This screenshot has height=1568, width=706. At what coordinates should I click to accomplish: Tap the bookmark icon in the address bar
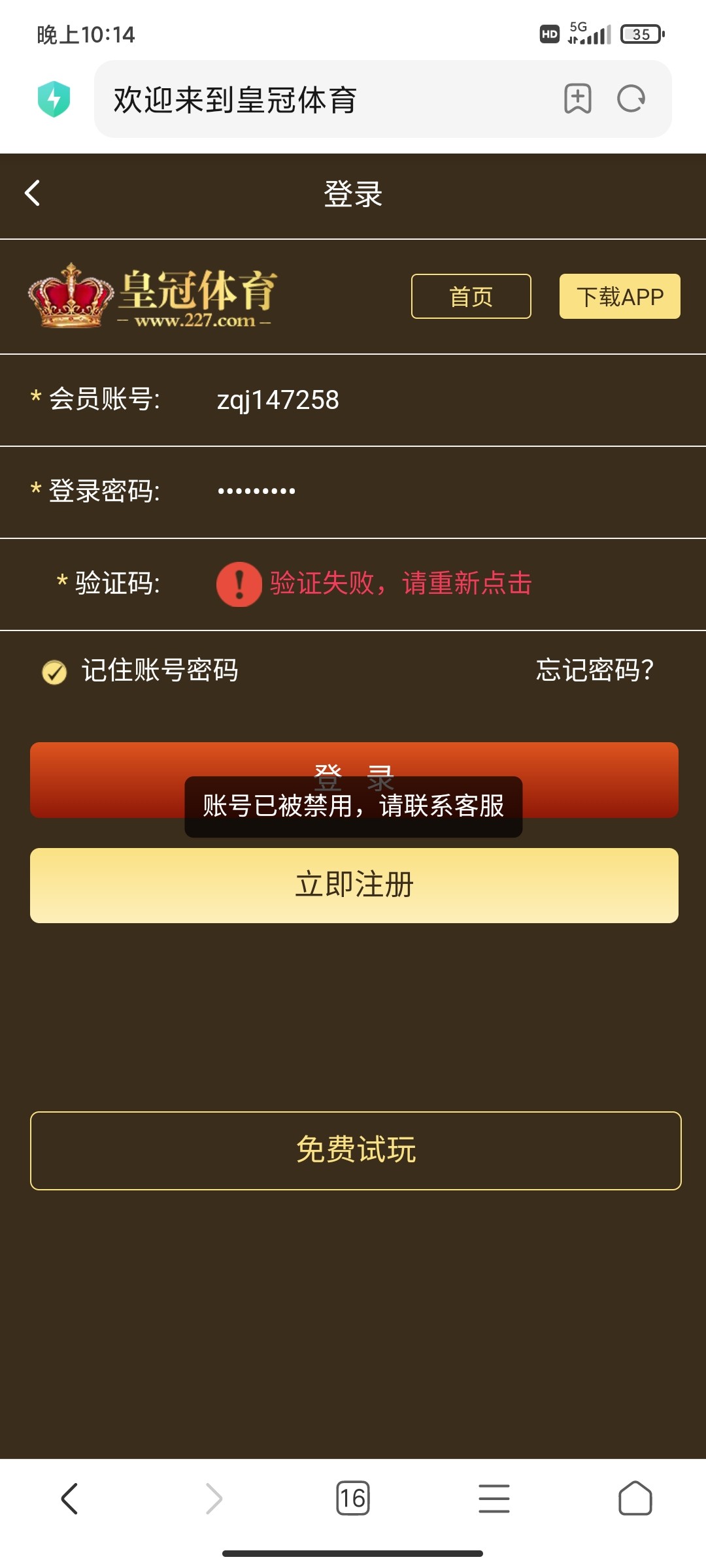click(x=578, y=98)
